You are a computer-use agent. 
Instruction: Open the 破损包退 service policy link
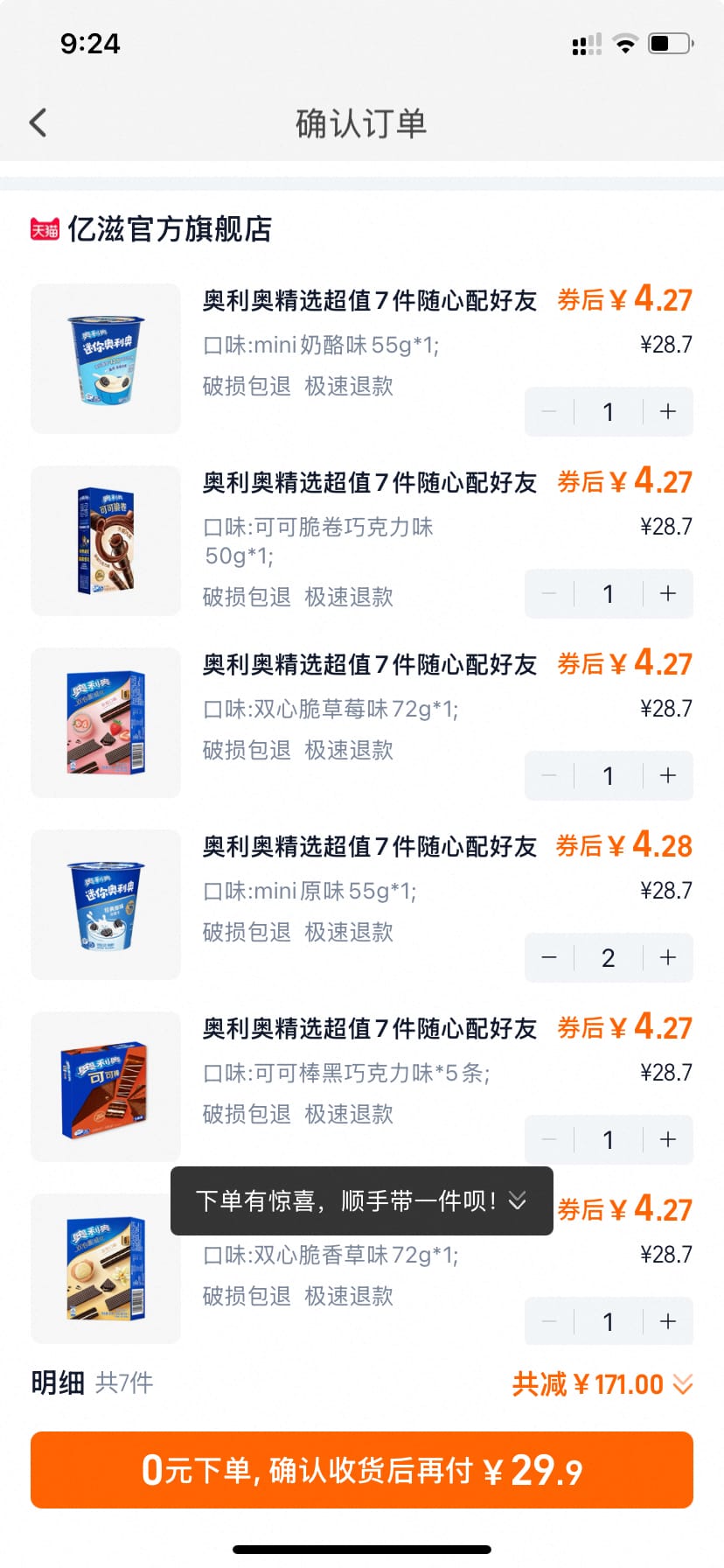tap(246, 386)
